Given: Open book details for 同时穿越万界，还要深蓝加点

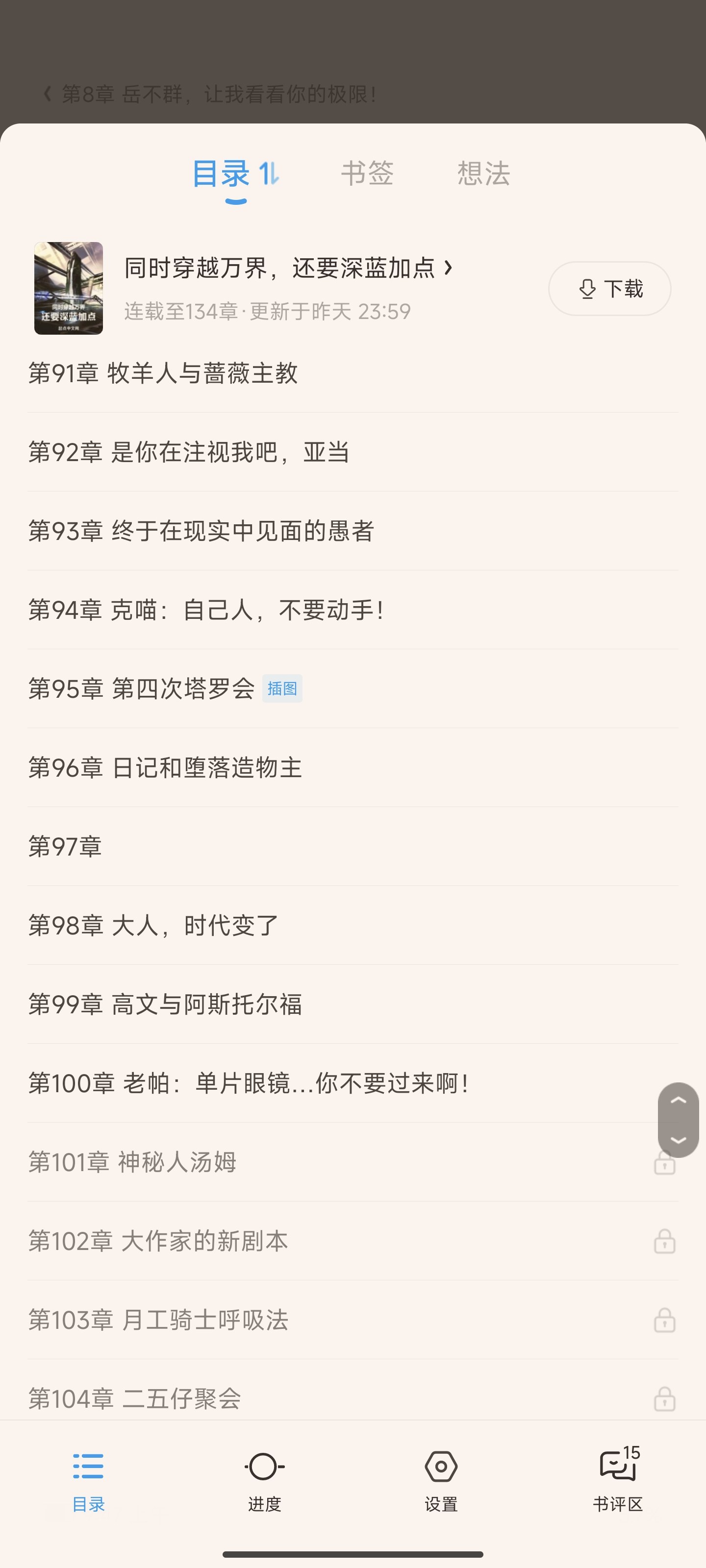Looking at the screenshot, I should (x=287, y=268).
